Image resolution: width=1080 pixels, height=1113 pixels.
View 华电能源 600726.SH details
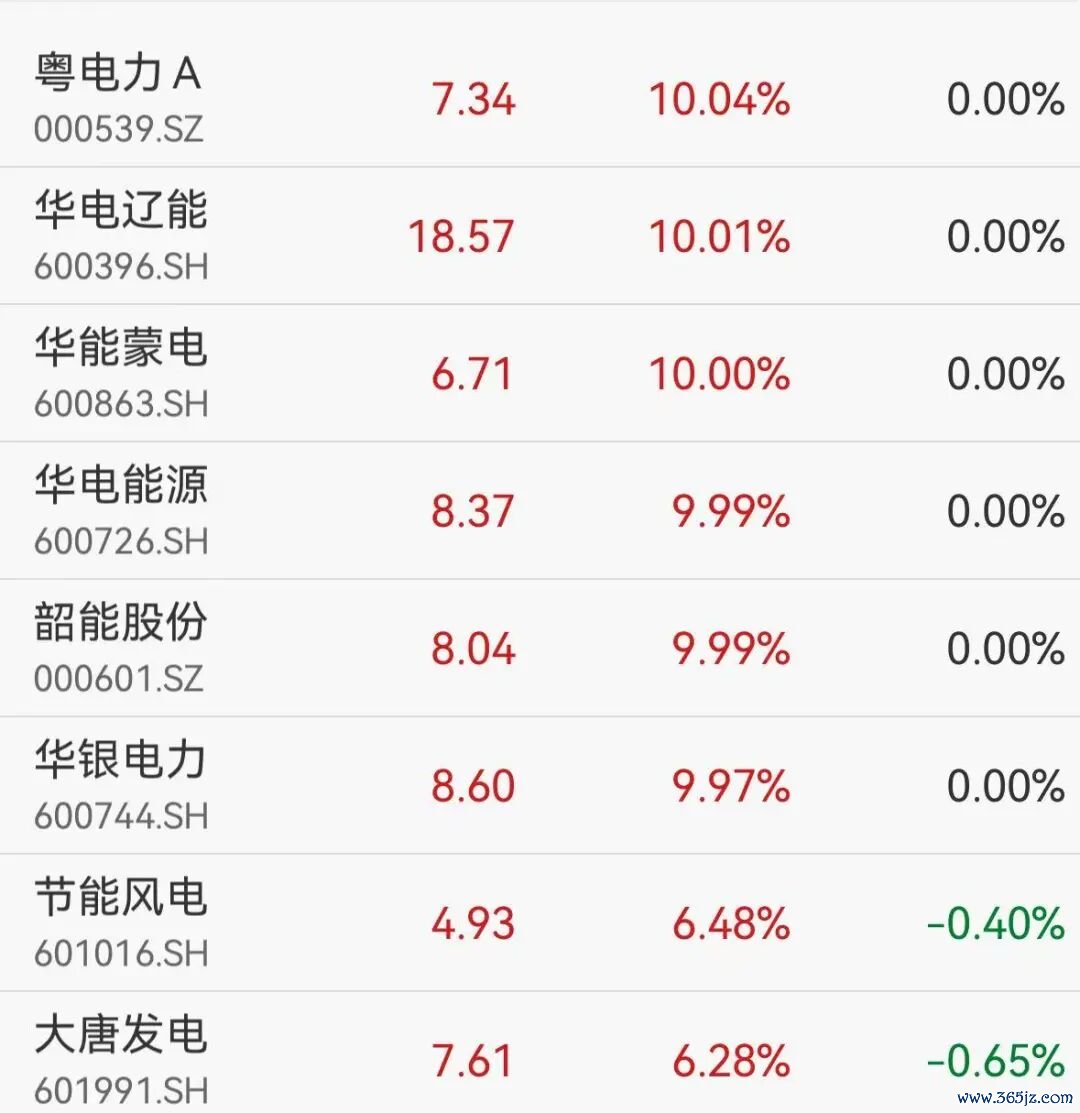(x=540, y=511)
